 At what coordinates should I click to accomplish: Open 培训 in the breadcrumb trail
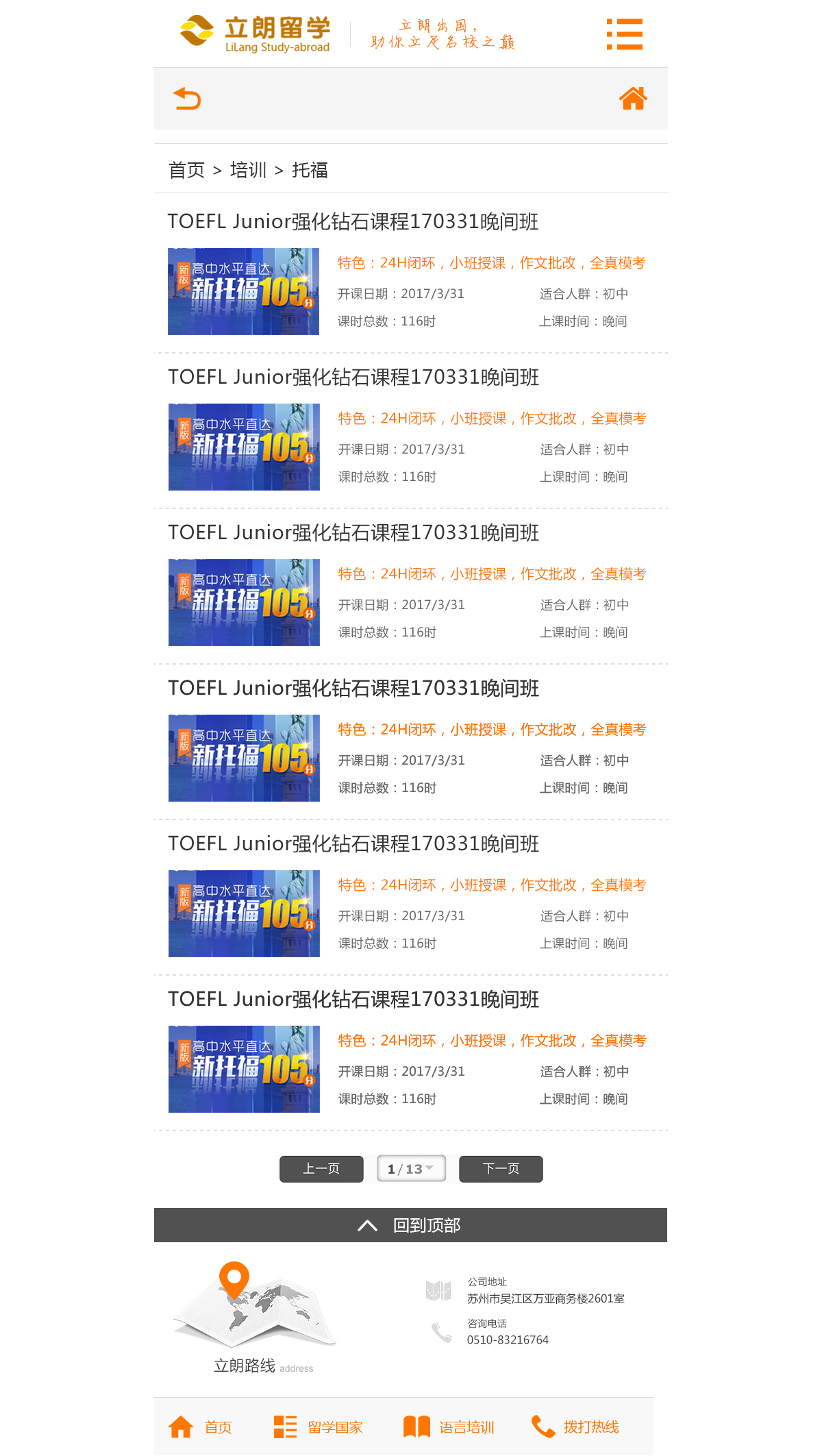point(248,170)
